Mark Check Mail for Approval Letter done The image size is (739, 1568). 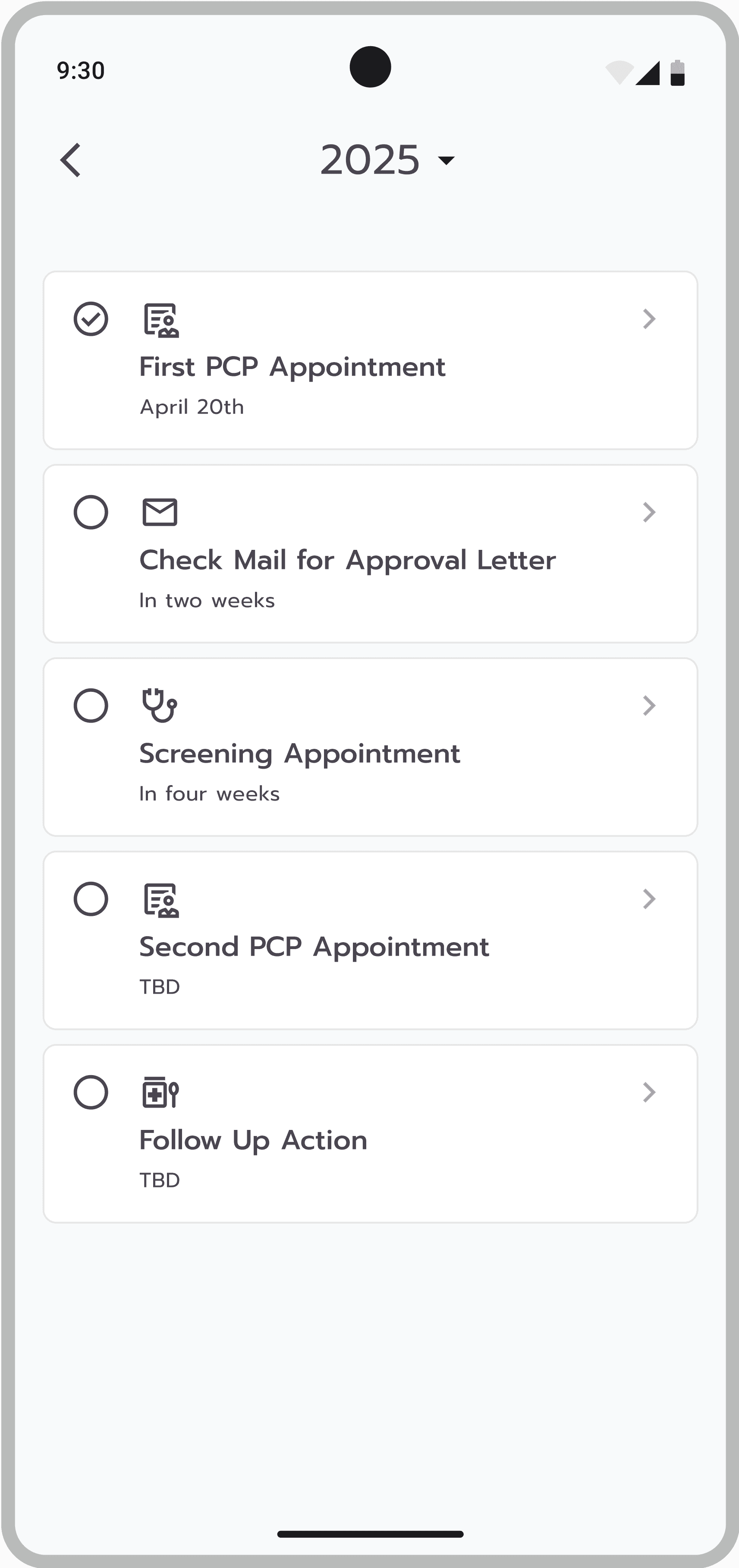coord(91,512)
